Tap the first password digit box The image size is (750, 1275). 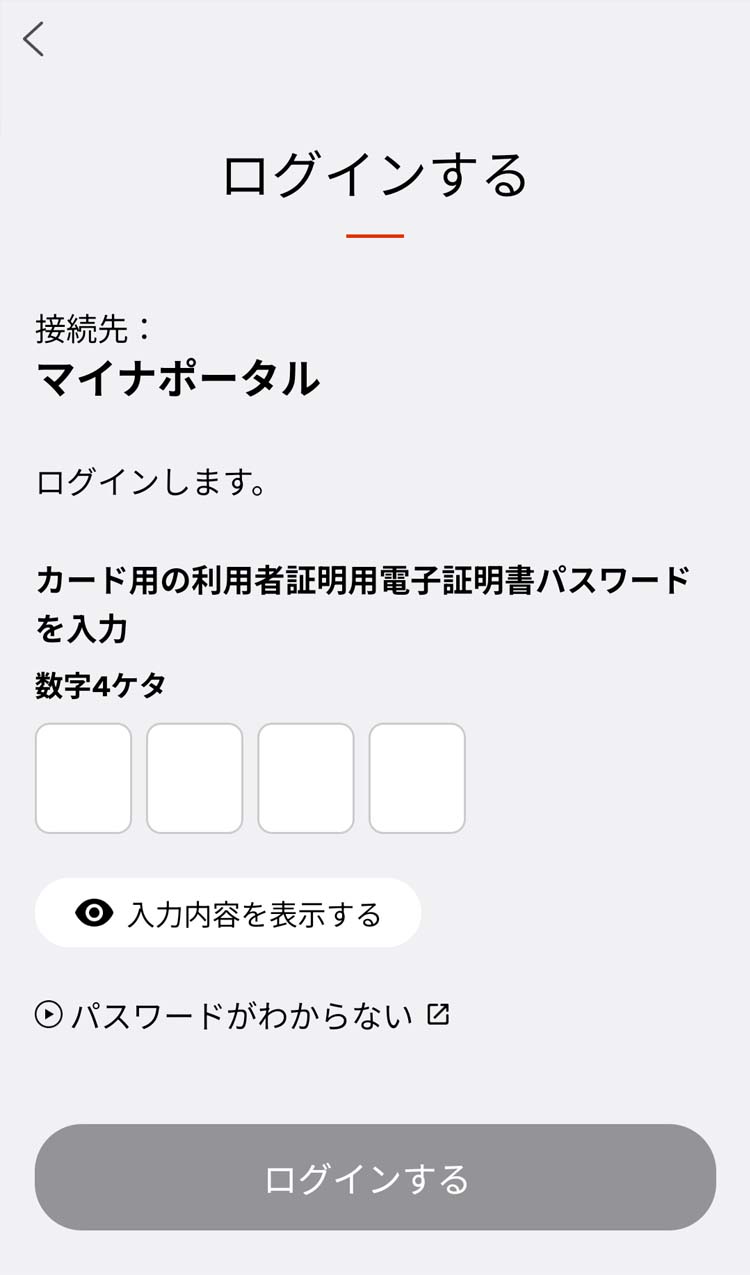[x=83, y=778]
